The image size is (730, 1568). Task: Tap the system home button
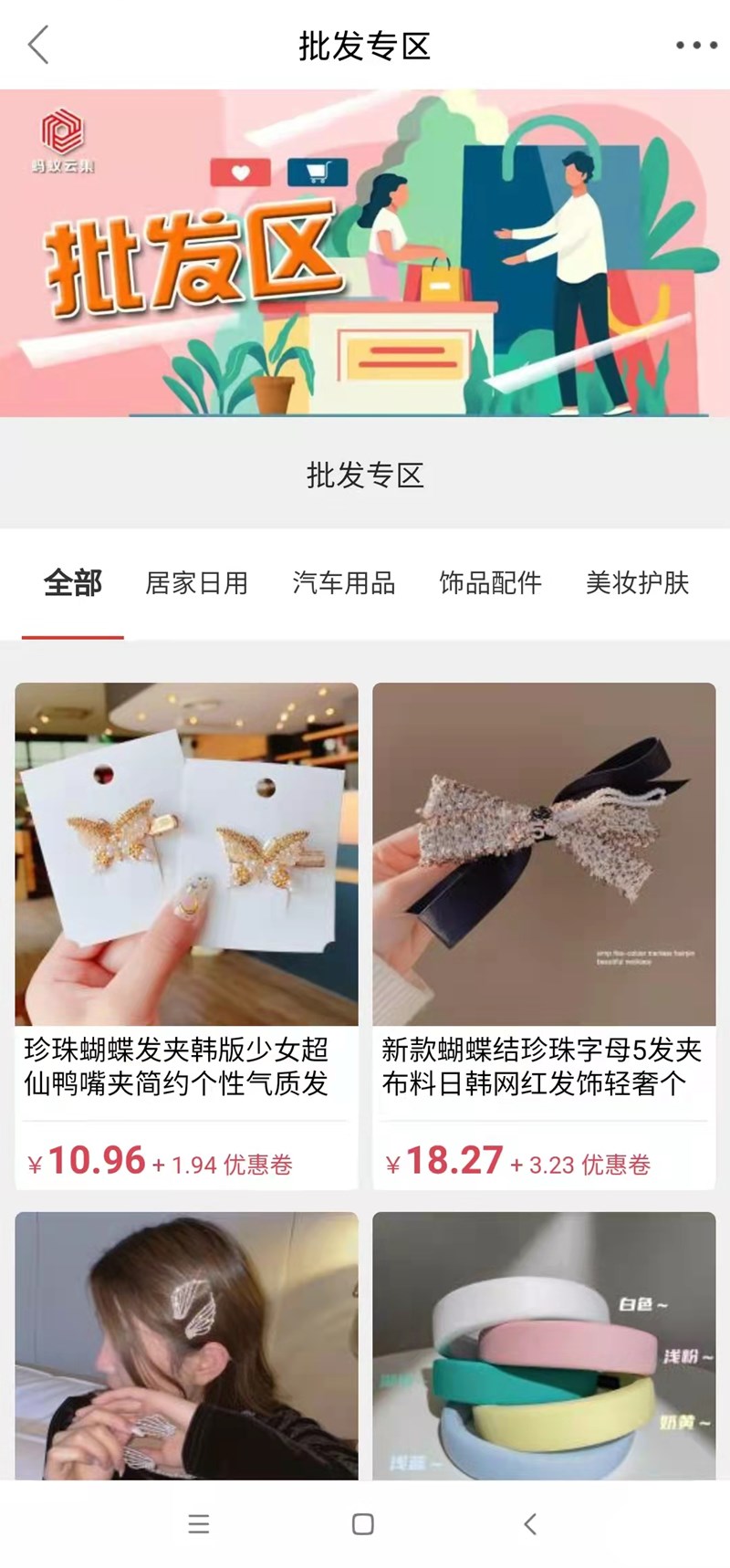pos(363,1524)
